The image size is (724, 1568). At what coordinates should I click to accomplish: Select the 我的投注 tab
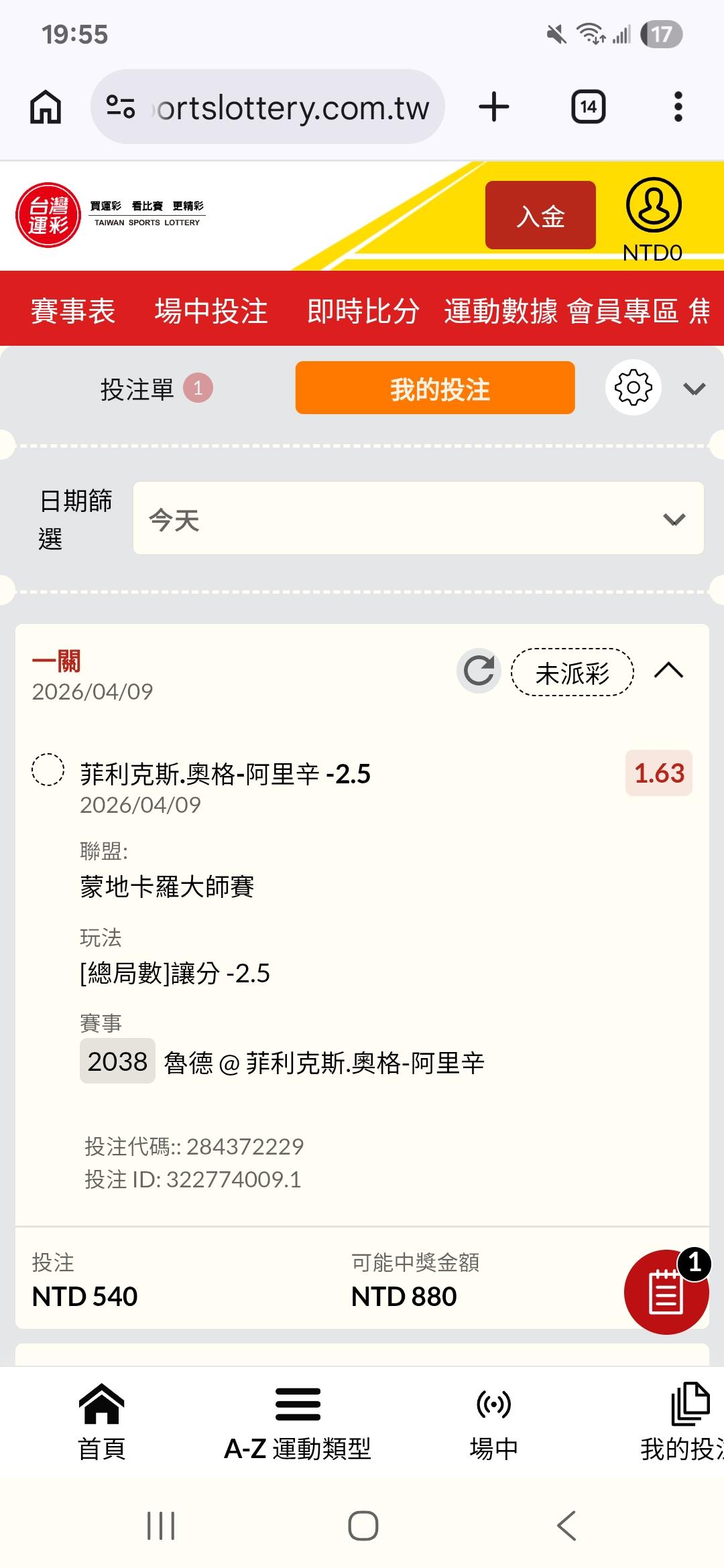tap(435, 388)
